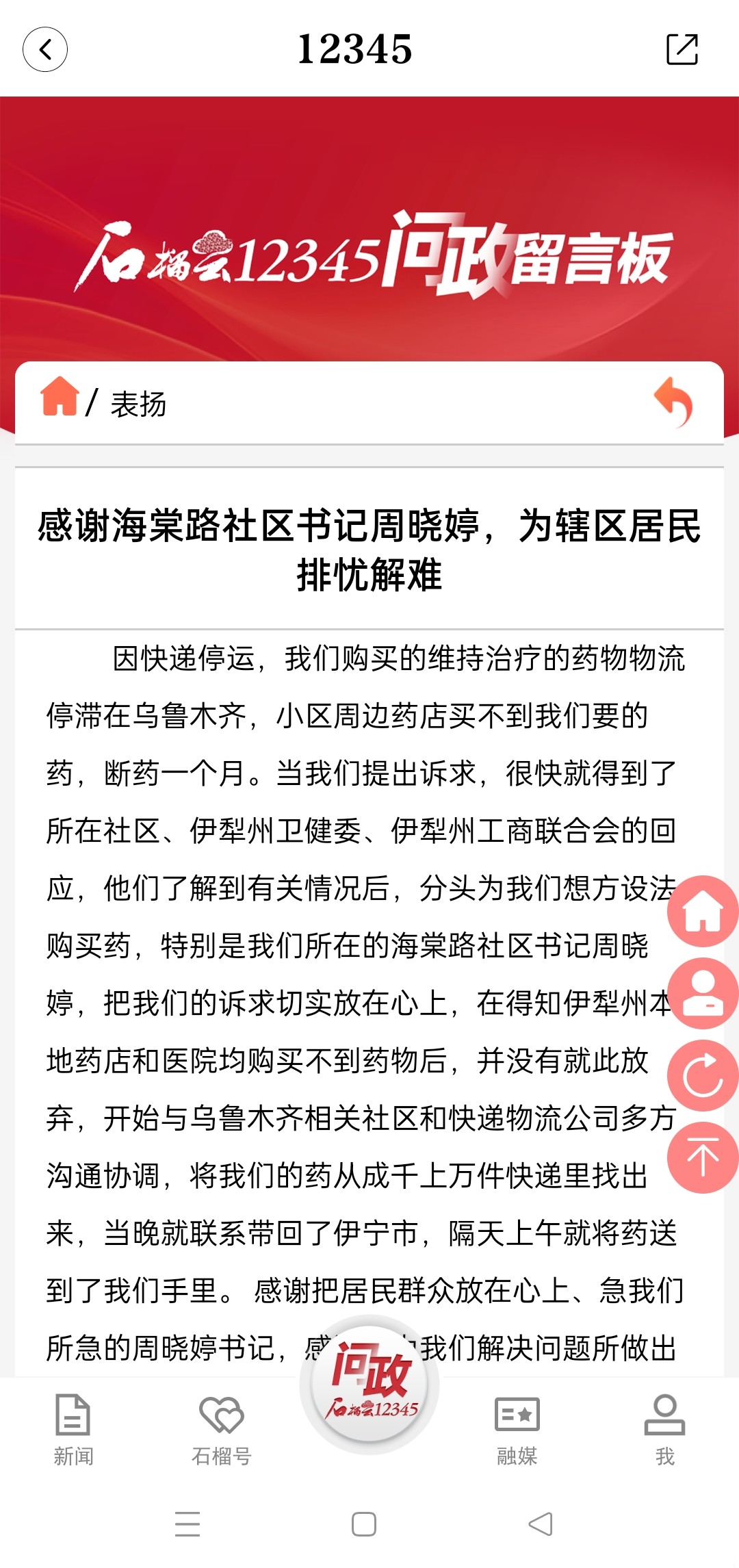The image size is (739, 1568).
Task: Open the center 问政 12345 tab
Action: pos(369,1384)
